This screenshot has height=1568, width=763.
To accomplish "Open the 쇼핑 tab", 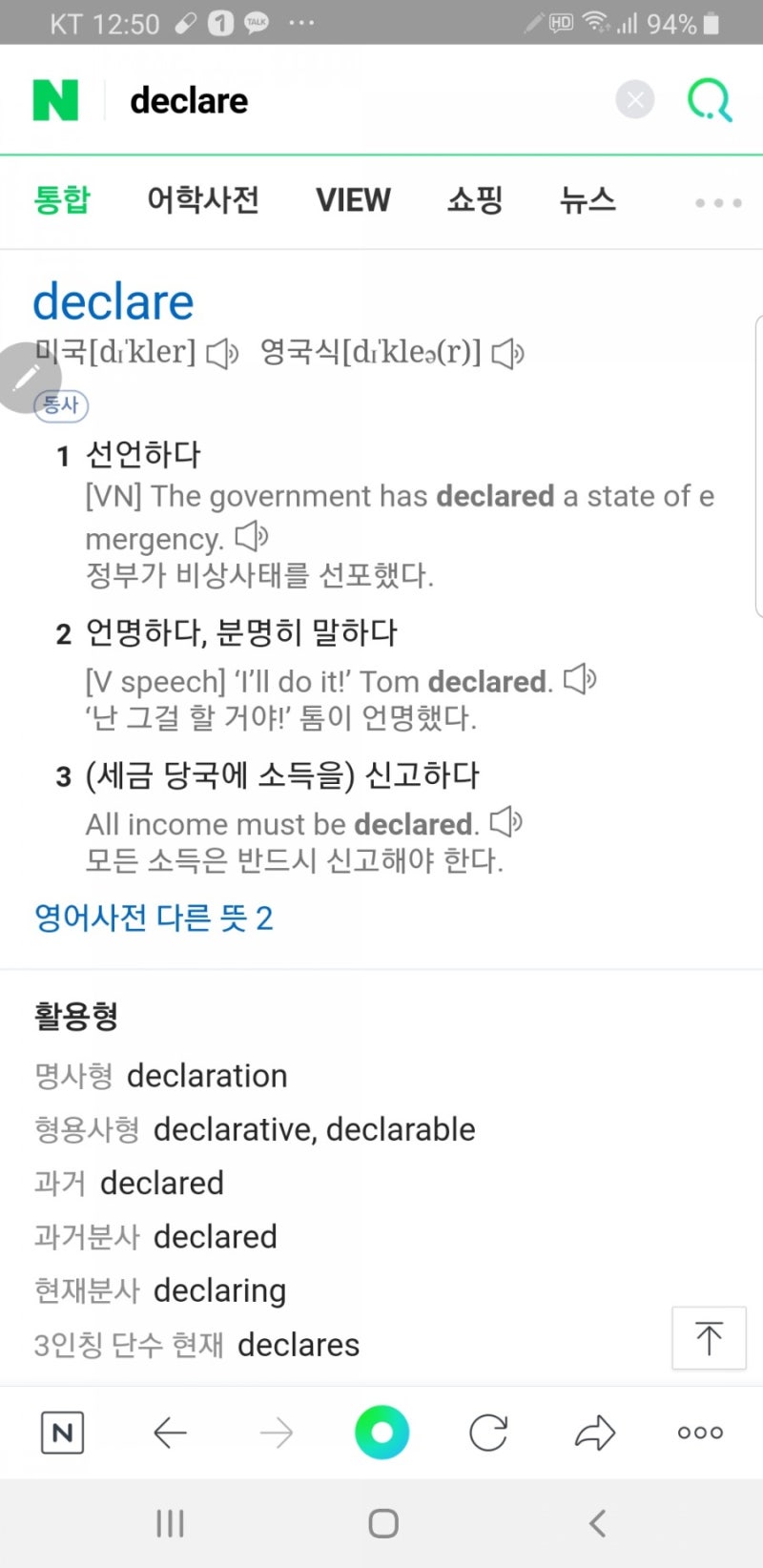I will click(x=474, y=199).
